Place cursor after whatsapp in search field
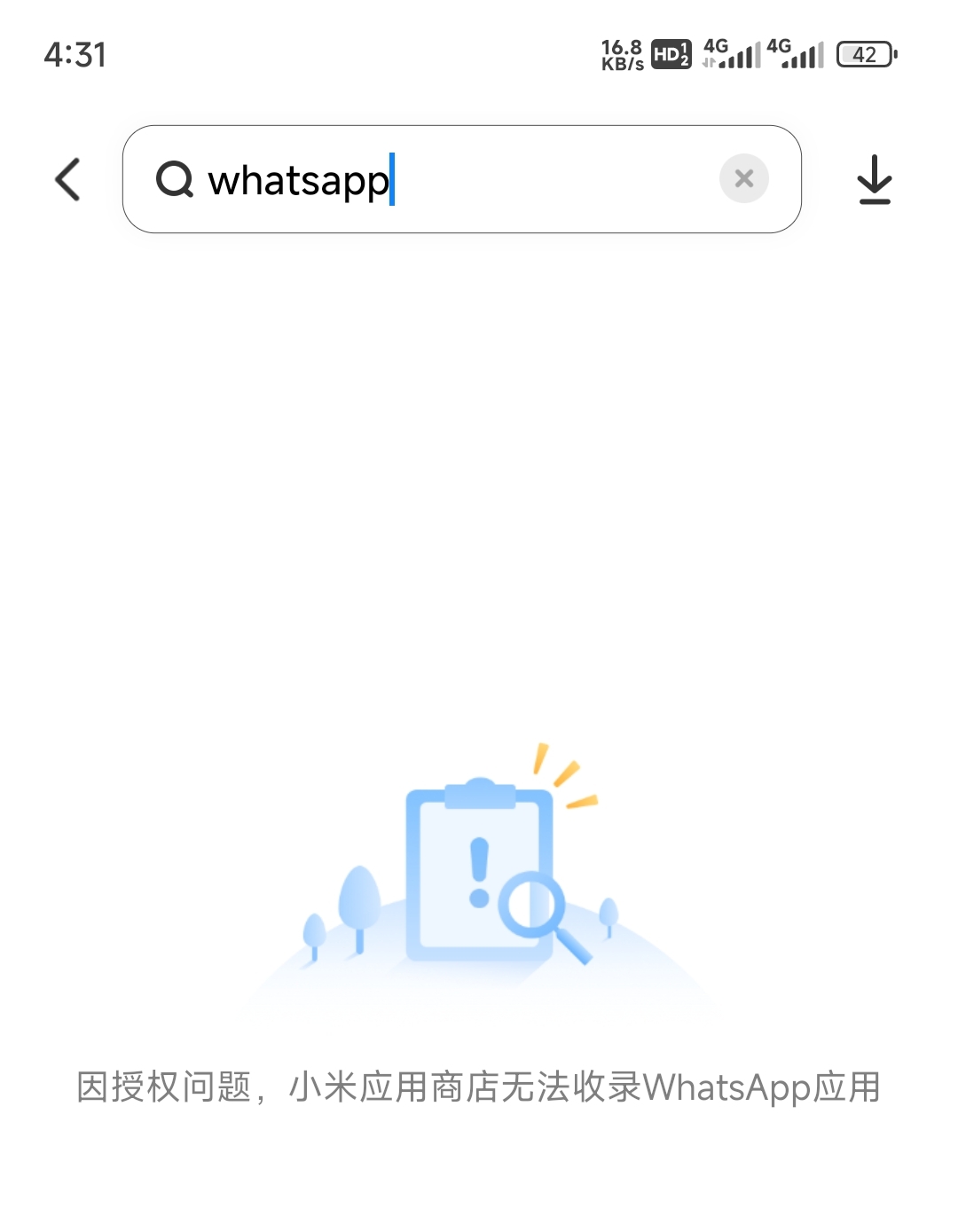Screen dimensions: 958x1232 pyautogui.click(x=393, y=179)
